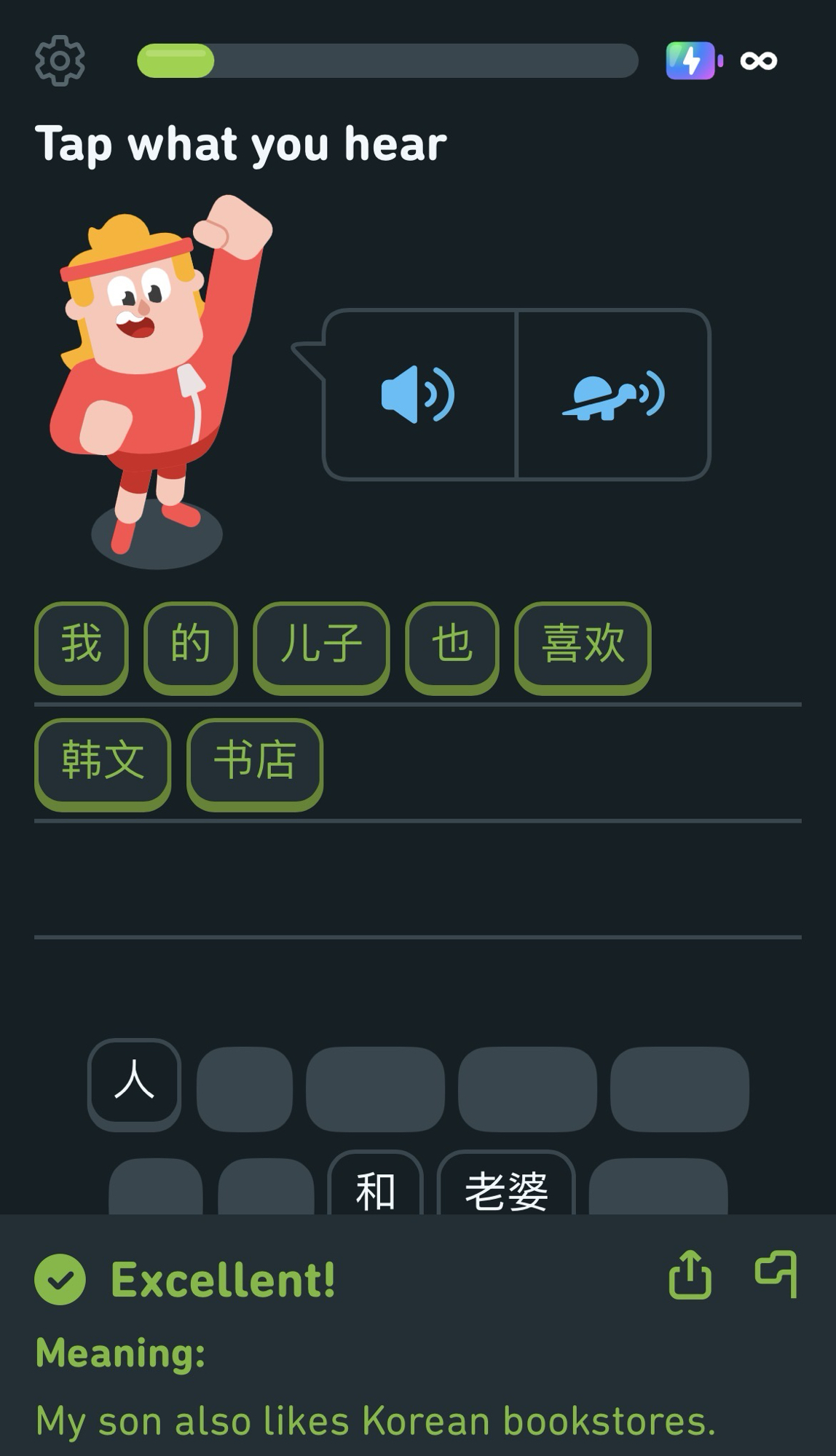
Task: Select the word bank tile 老婆
Action: tap(506, 1188)
